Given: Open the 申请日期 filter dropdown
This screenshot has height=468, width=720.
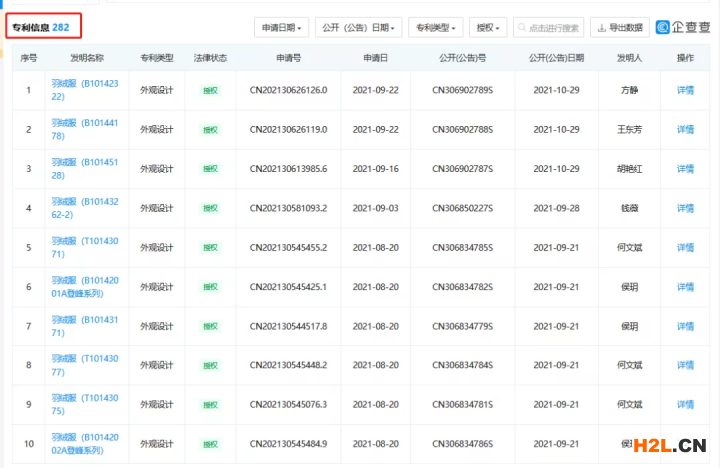Looking at the screenshot, I should coord(282,27).
